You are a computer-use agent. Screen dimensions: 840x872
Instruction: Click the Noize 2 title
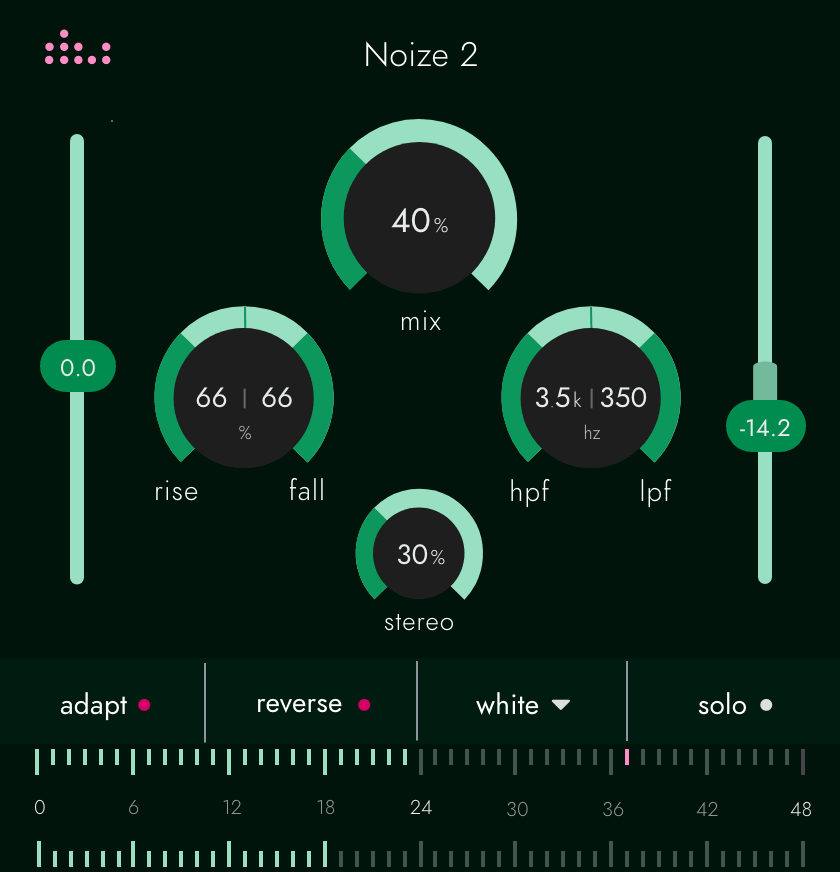[420, 56]
